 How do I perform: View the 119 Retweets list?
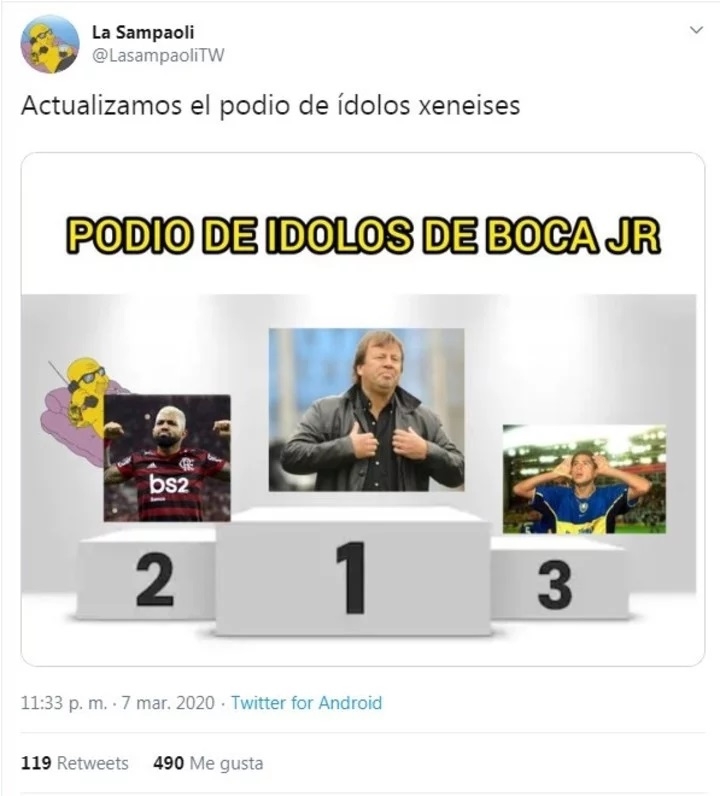point(75,763)
